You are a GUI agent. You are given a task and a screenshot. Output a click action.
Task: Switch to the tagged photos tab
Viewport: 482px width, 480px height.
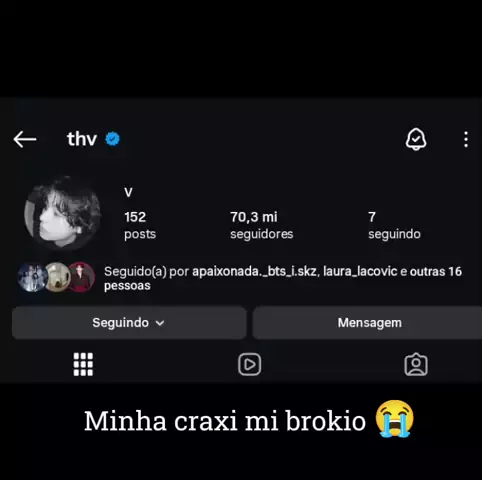416,364
